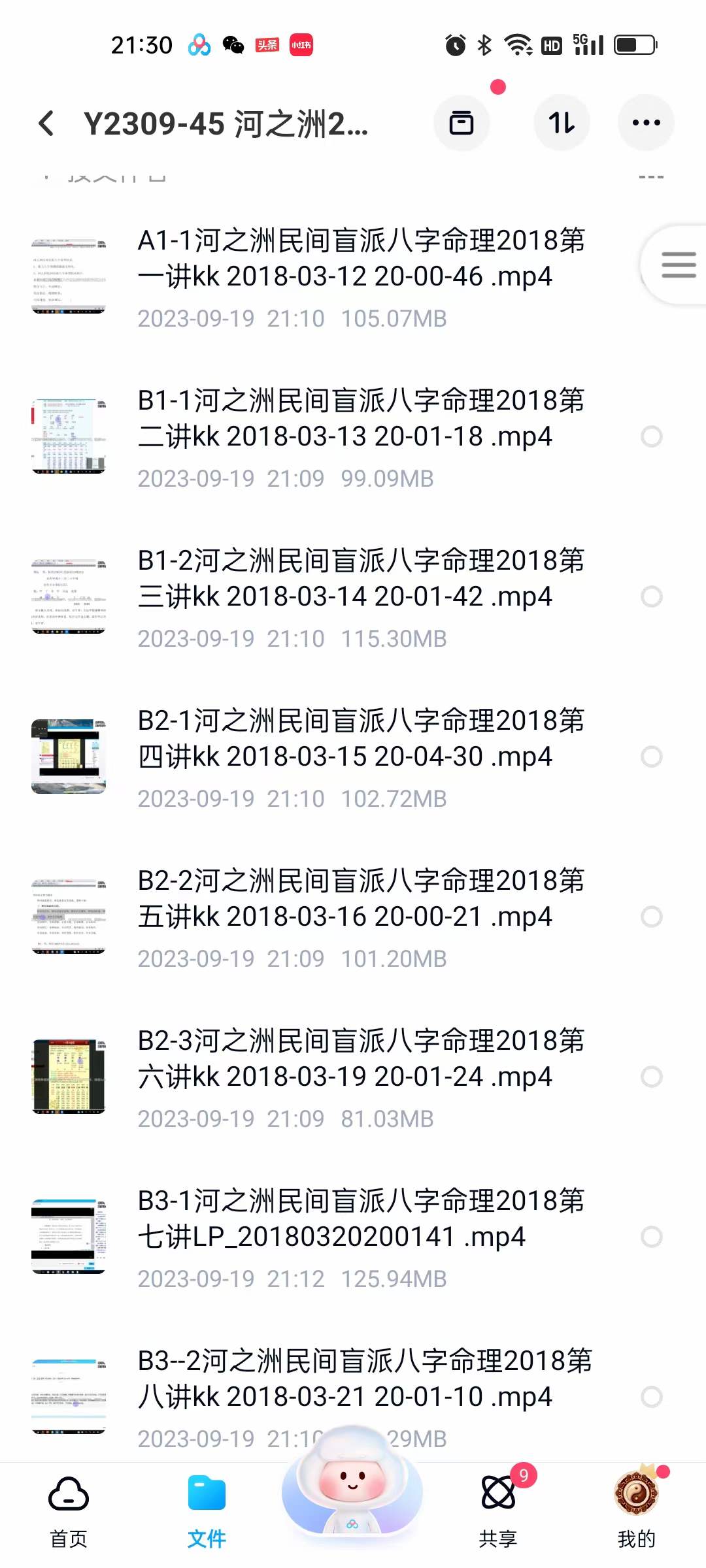Open the B2-2 第五讲 video file

pyautogui.click(x=360, y=916)
